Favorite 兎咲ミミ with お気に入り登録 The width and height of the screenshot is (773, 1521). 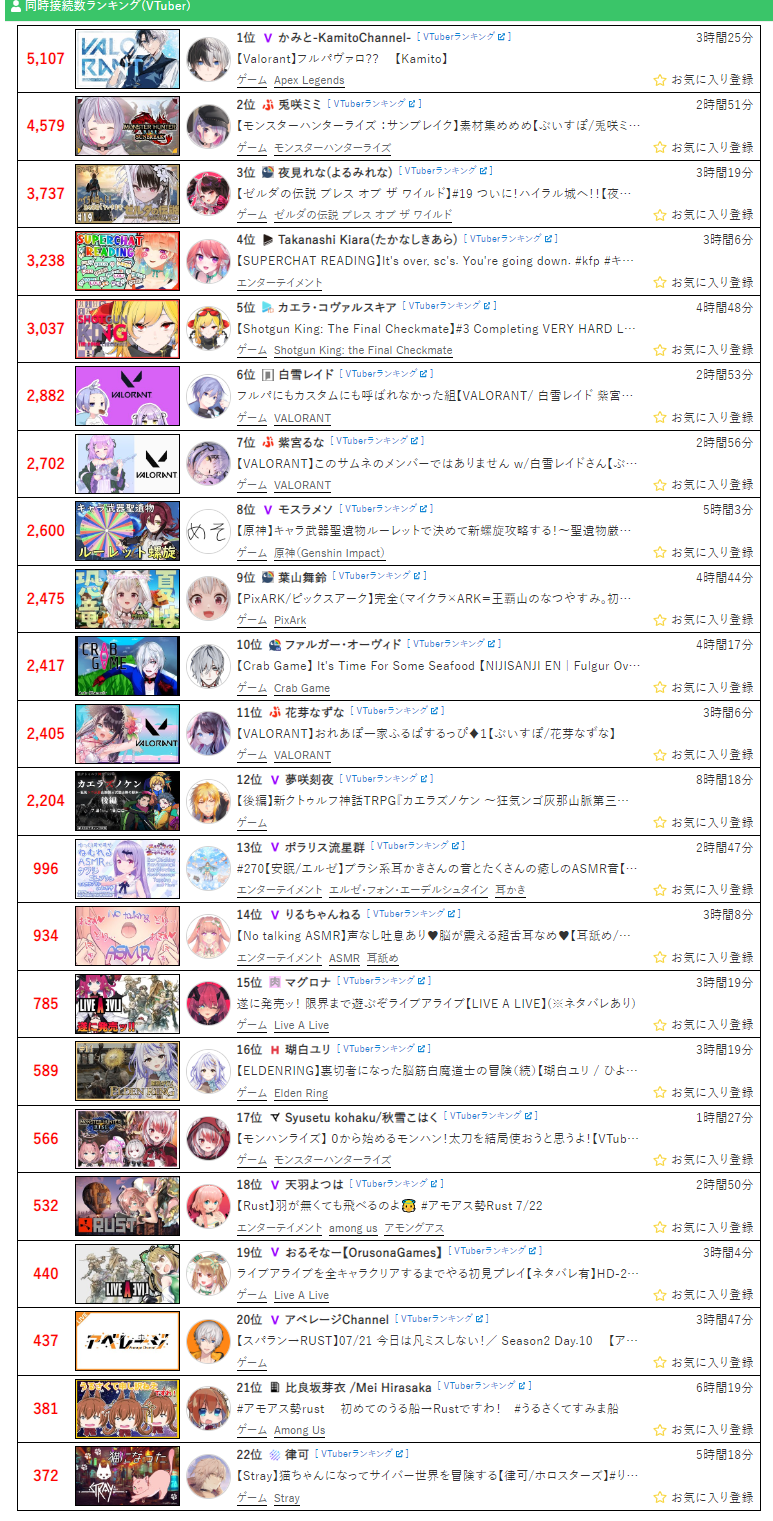click(x=703, y=147)
